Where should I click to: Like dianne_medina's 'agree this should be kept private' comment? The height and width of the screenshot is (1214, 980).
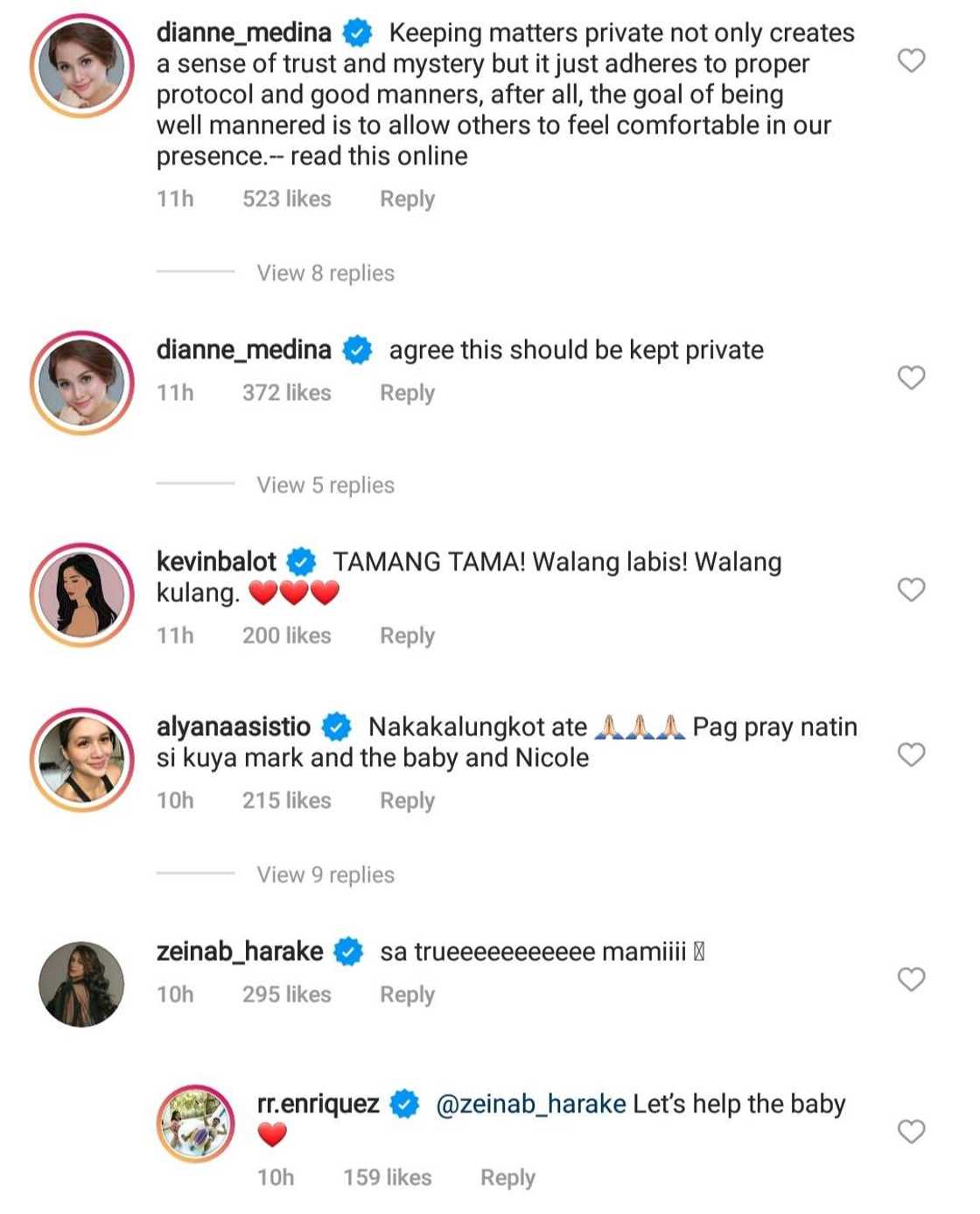tap(911, 377)
